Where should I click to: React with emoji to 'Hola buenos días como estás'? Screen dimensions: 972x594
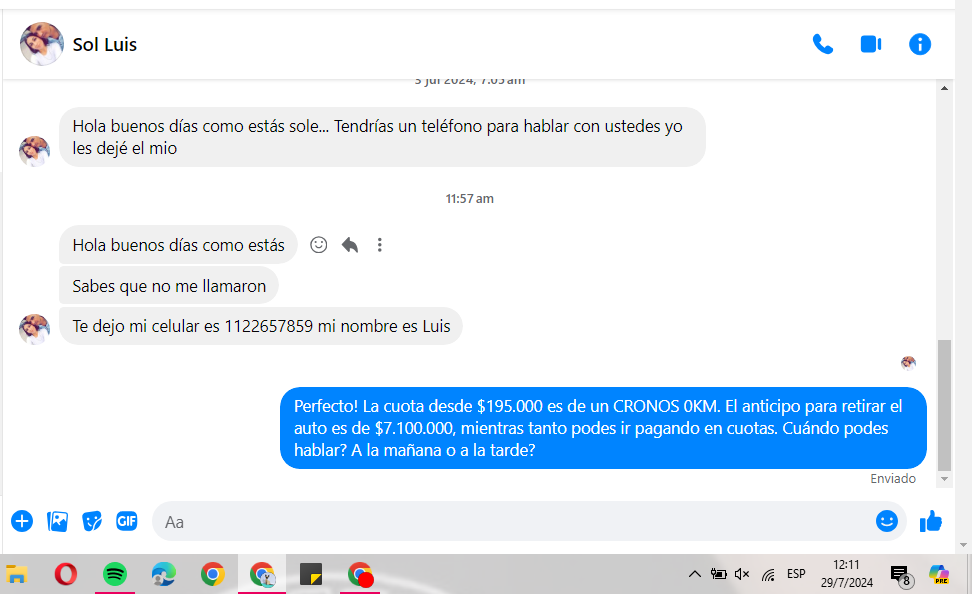point(319,245)
